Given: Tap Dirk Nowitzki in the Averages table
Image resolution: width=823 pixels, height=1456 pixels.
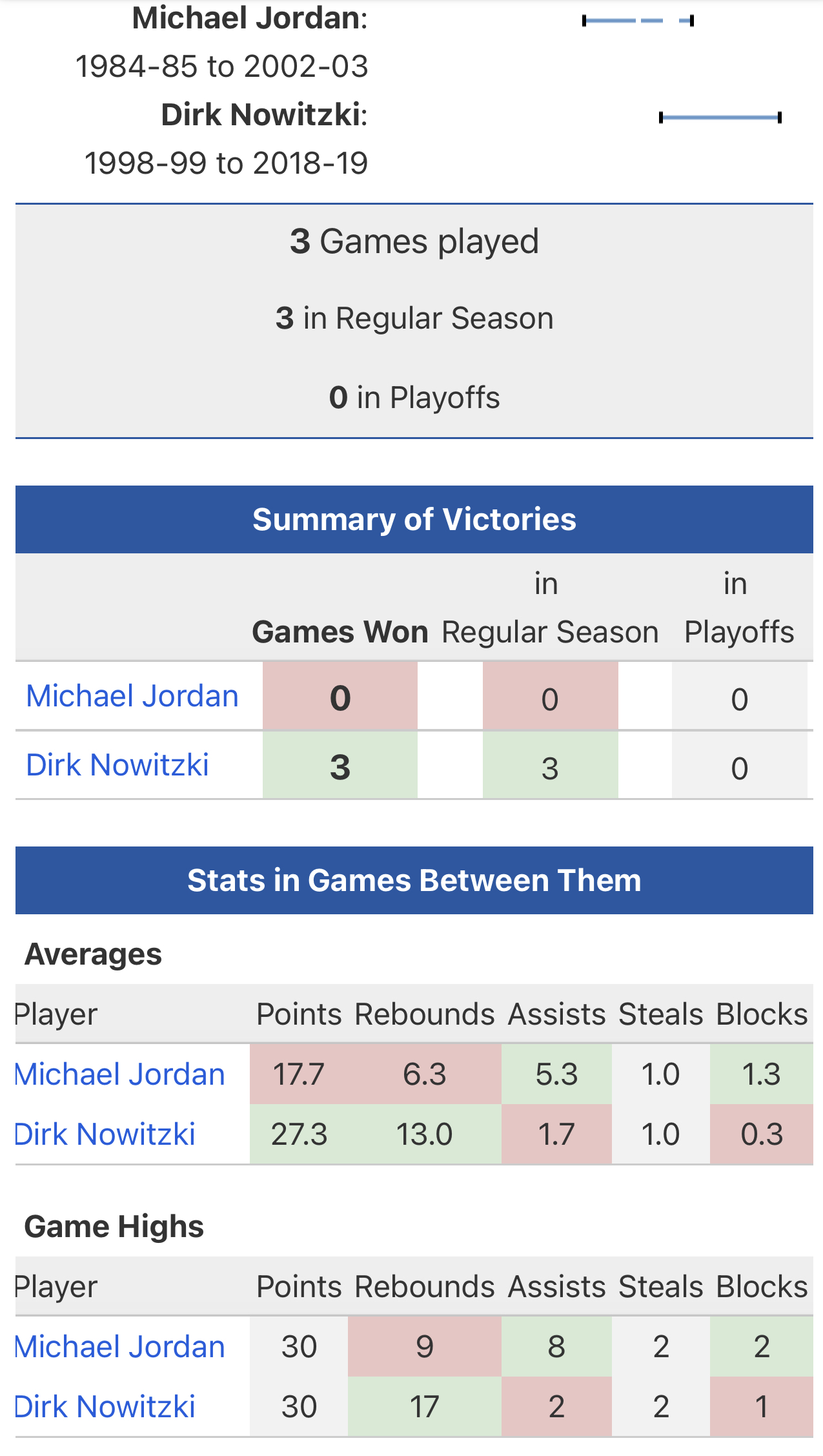Looking at the screenshot, I should pyautogui.click(x=105, y=1134).
